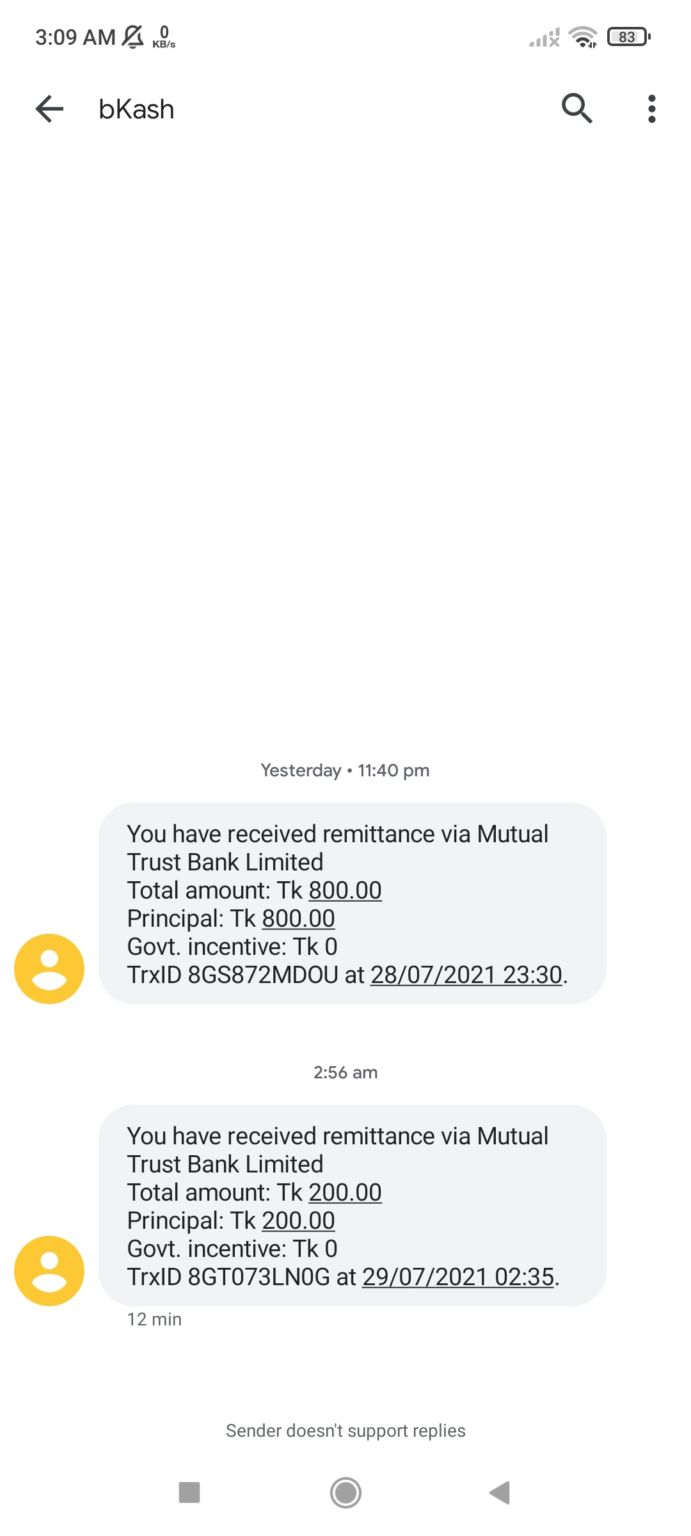Go back from the bKash conversation
This screenshot has width=691, height=1536.
coord(49,109)
